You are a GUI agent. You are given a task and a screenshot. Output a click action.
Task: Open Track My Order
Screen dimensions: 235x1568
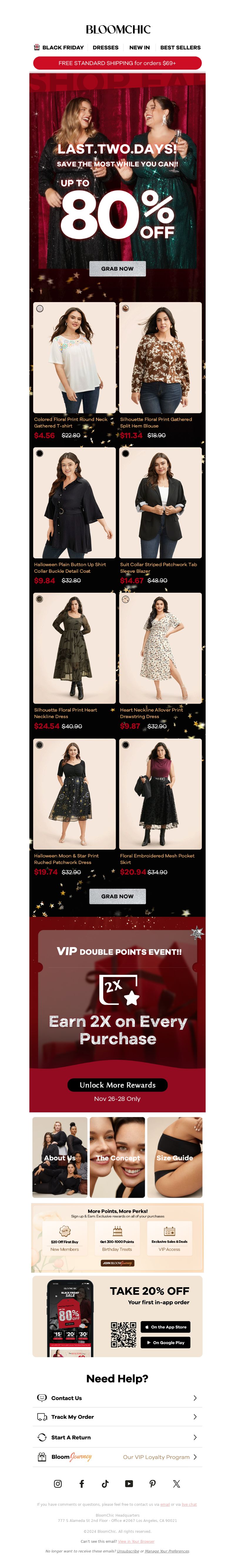coord(117,1417)
